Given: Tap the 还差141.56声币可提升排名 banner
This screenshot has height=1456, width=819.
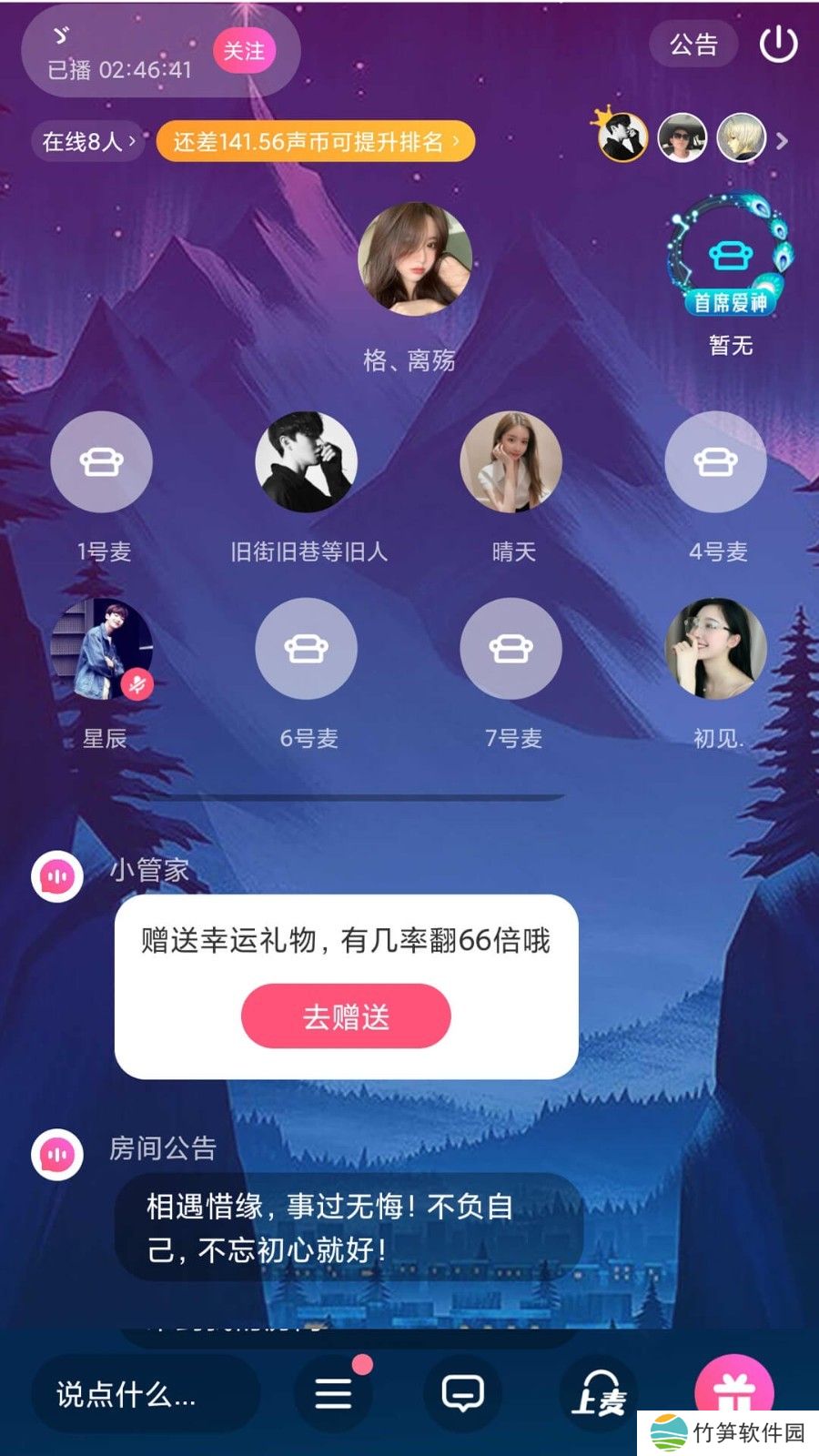Looking at the screenshot, I should point(315,141).
